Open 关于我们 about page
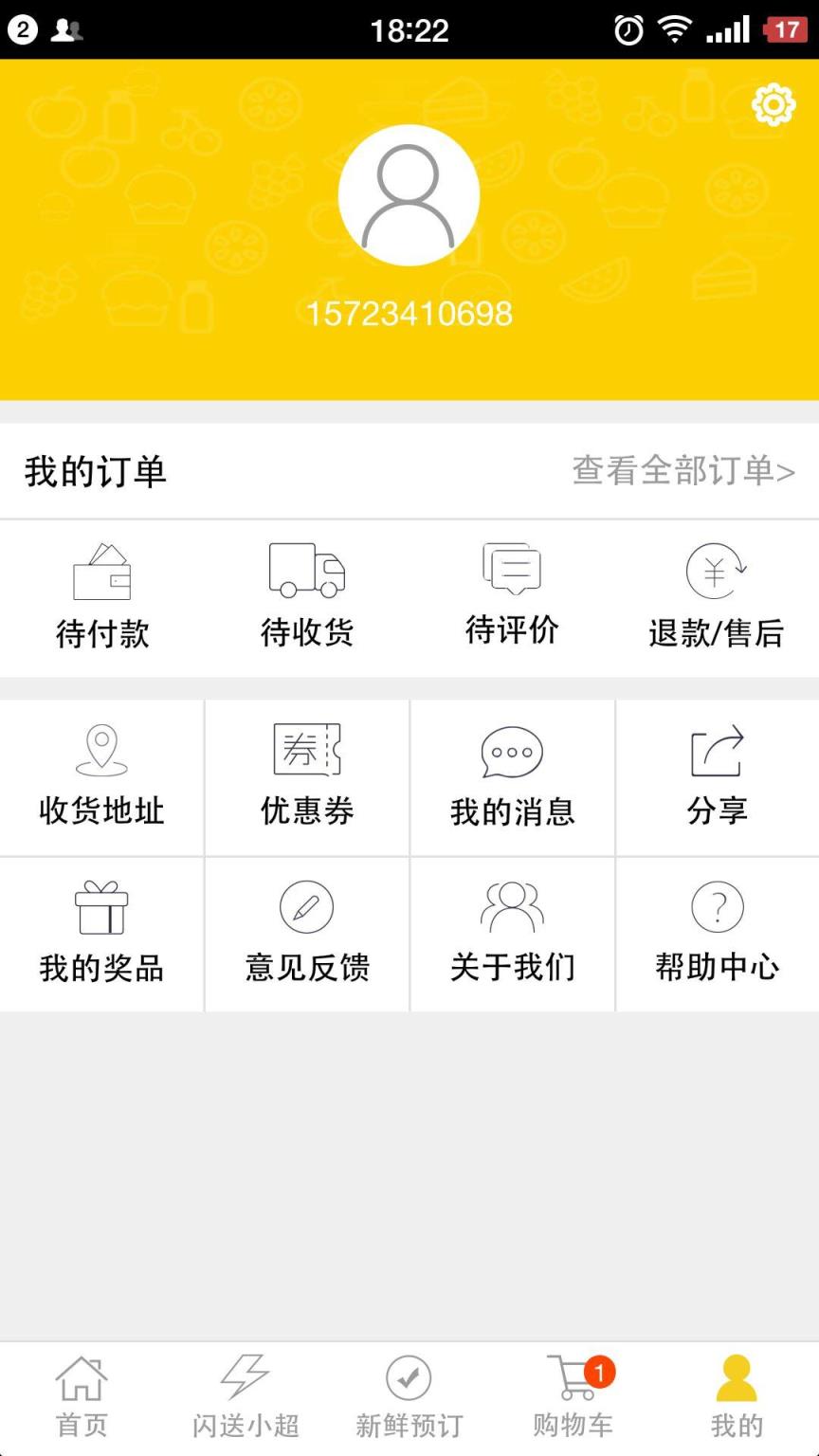The image size is (819, 1456). pyautogui.click(x=512, y=934)
